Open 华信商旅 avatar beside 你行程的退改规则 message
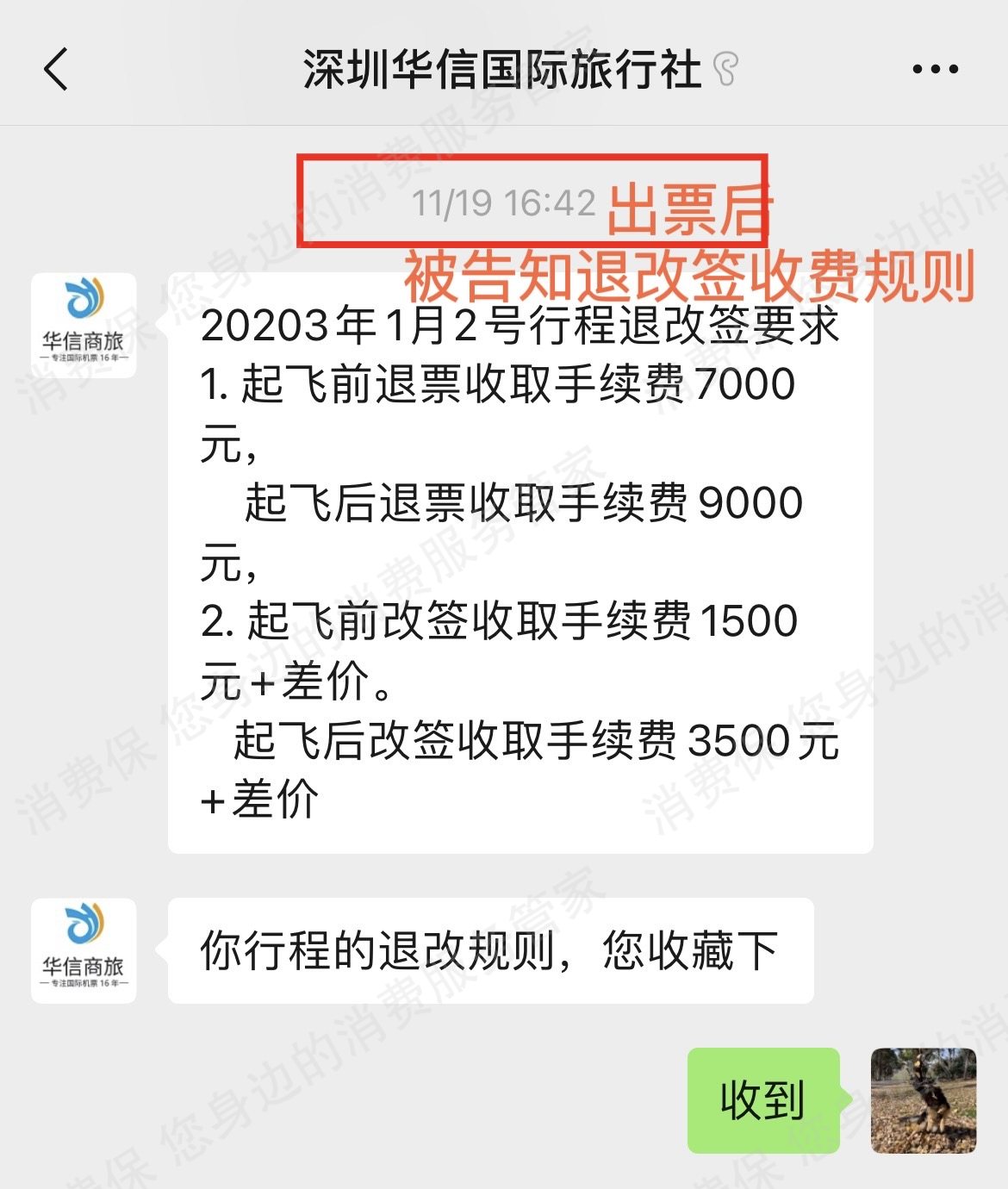Image resolution: width=1008 pixels, height=1189 pixels. (x=84, y=950)
